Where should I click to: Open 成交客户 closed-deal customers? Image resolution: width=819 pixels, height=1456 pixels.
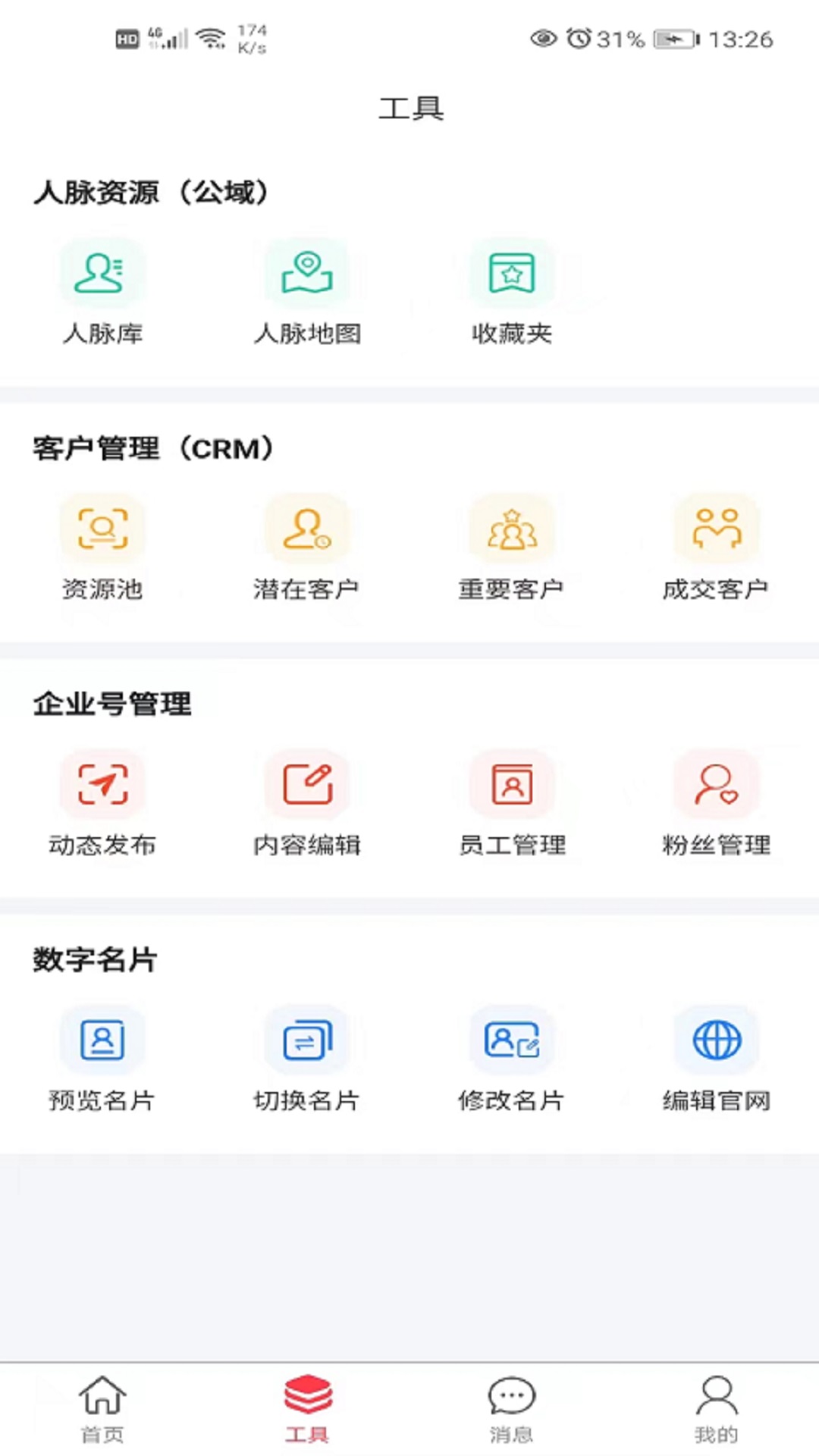coord(717,548)
